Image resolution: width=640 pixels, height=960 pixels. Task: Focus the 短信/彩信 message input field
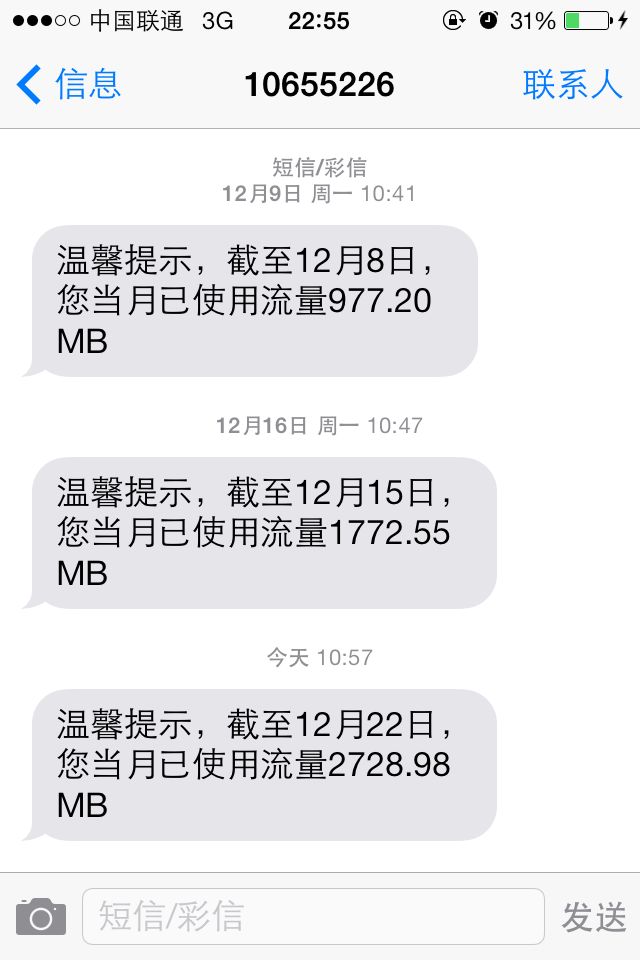click(313, 916)
